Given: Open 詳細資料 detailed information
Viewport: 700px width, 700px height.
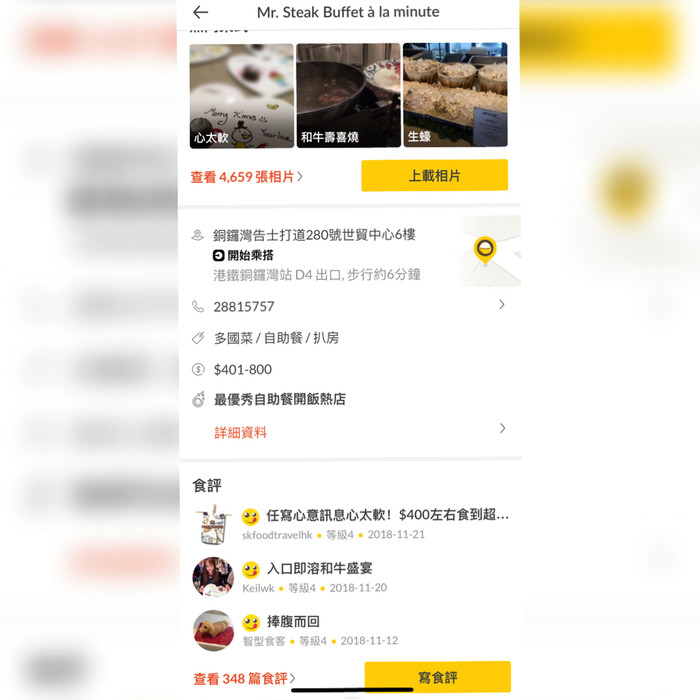Looking at the screenshot, I should [241, 433].
